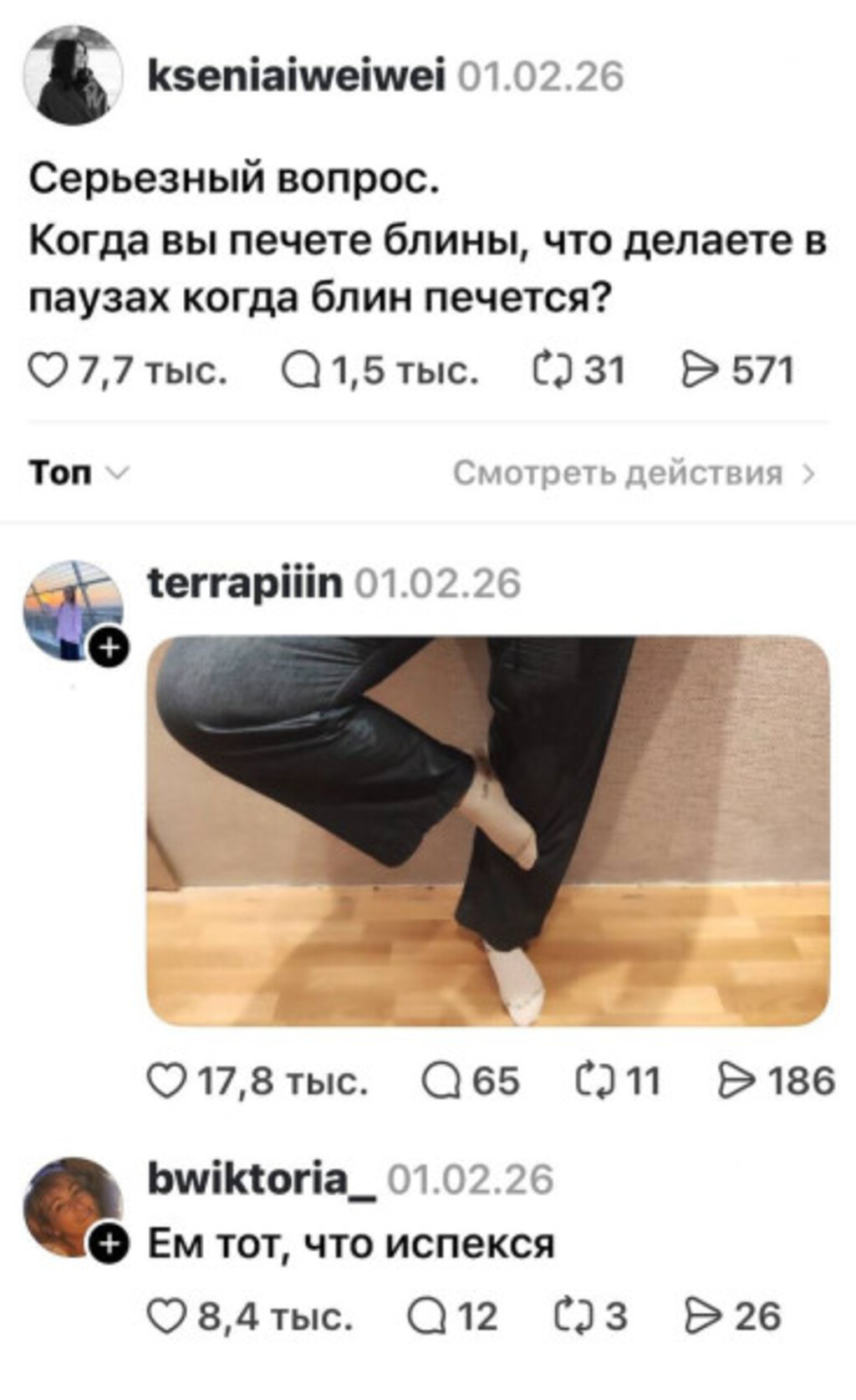Repost bwiktoria_'s reply
The width and height of the screenshot is (856, 1400).
573,1316
